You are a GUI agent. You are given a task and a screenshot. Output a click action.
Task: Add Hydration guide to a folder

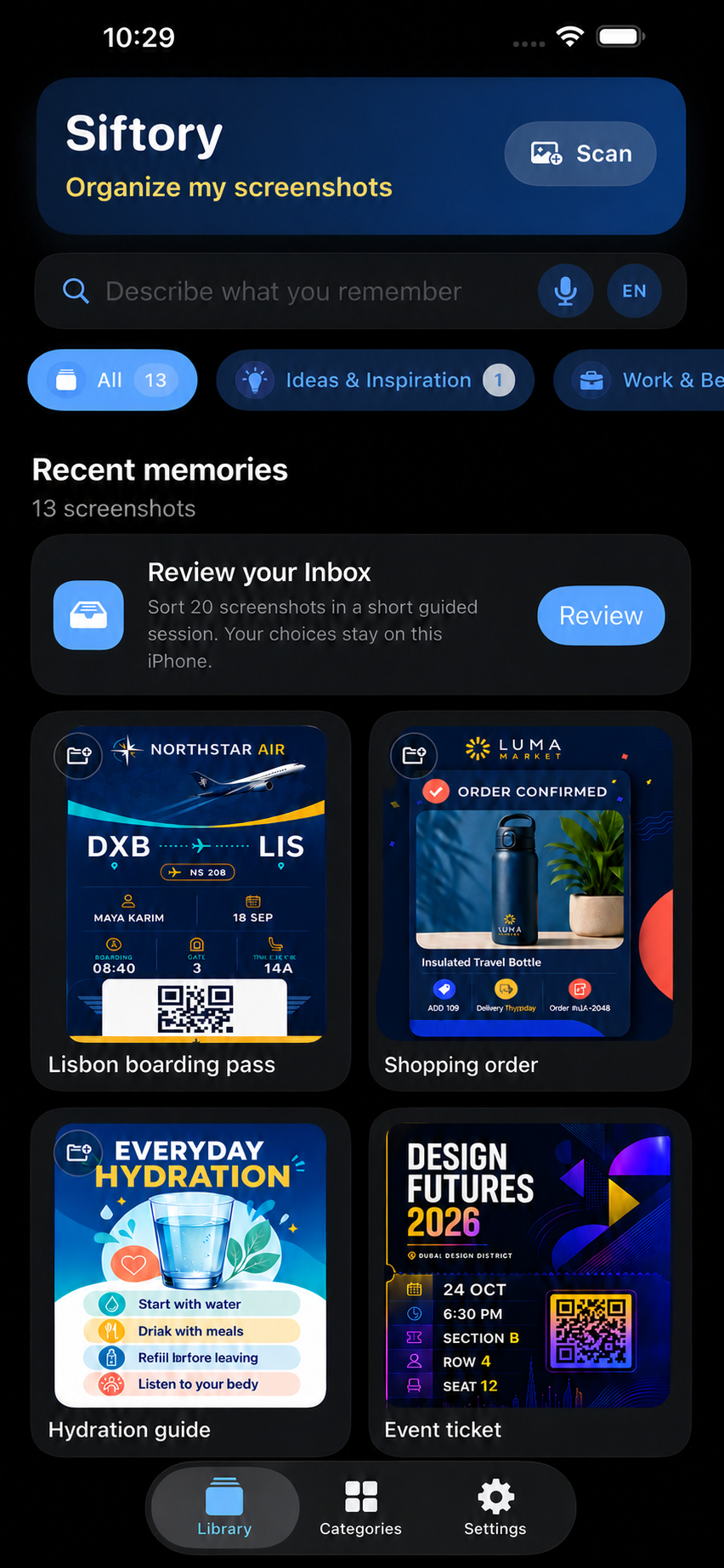78,1152
